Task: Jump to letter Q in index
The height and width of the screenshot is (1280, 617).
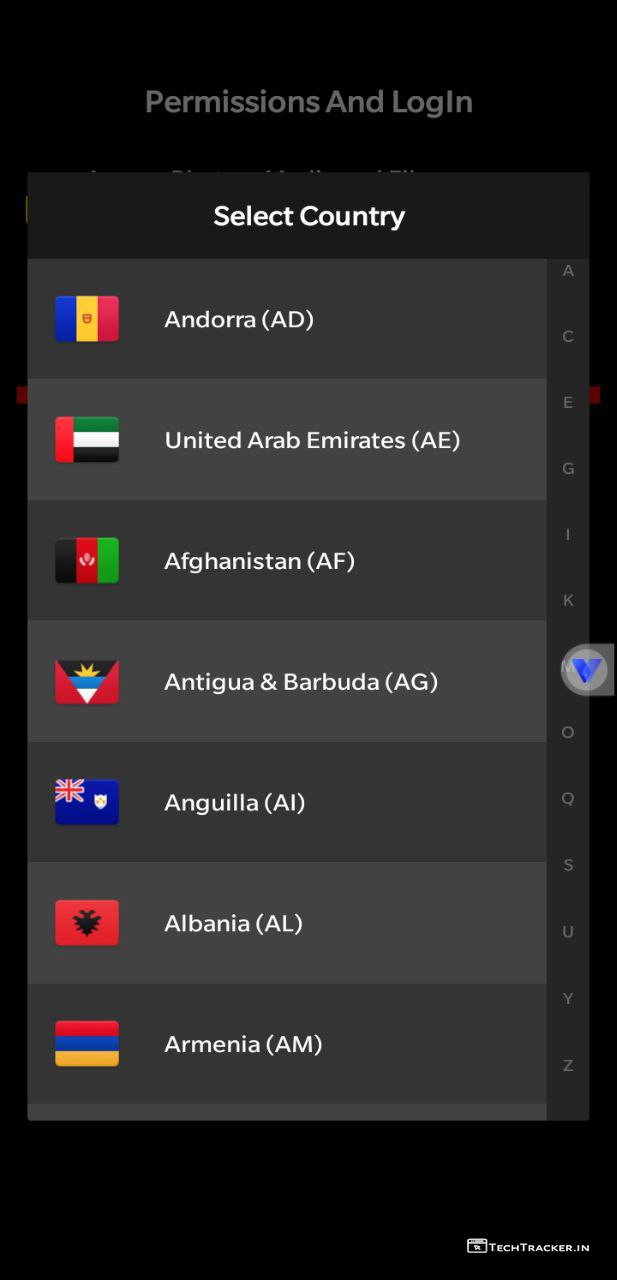Action: click(568, 799)
